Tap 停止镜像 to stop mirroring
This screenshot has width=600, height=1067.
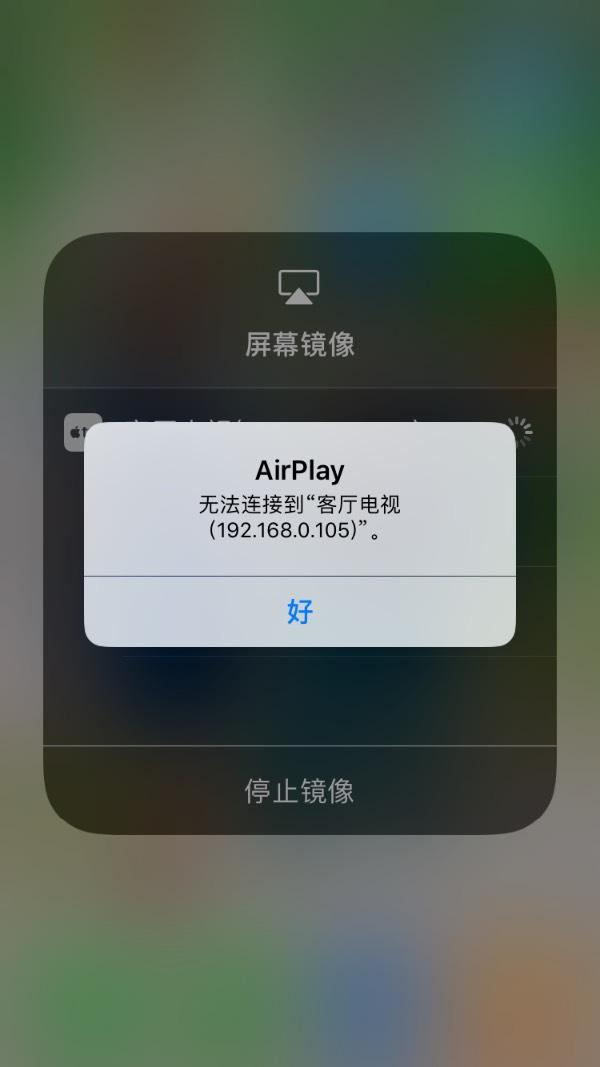(x=300, y=791)
